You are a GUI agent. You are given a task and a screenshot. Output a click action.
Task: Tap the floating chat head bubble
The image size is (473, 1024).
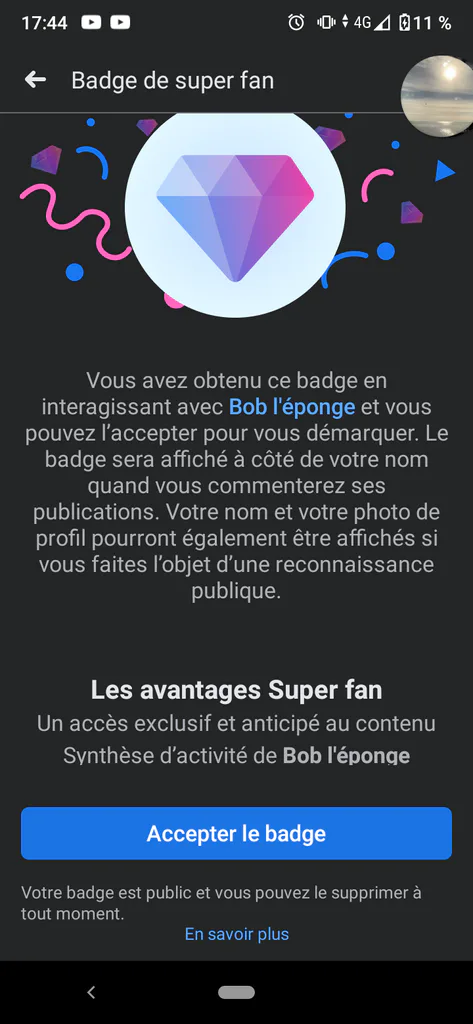pyautogui.click(x=437, y=96)
